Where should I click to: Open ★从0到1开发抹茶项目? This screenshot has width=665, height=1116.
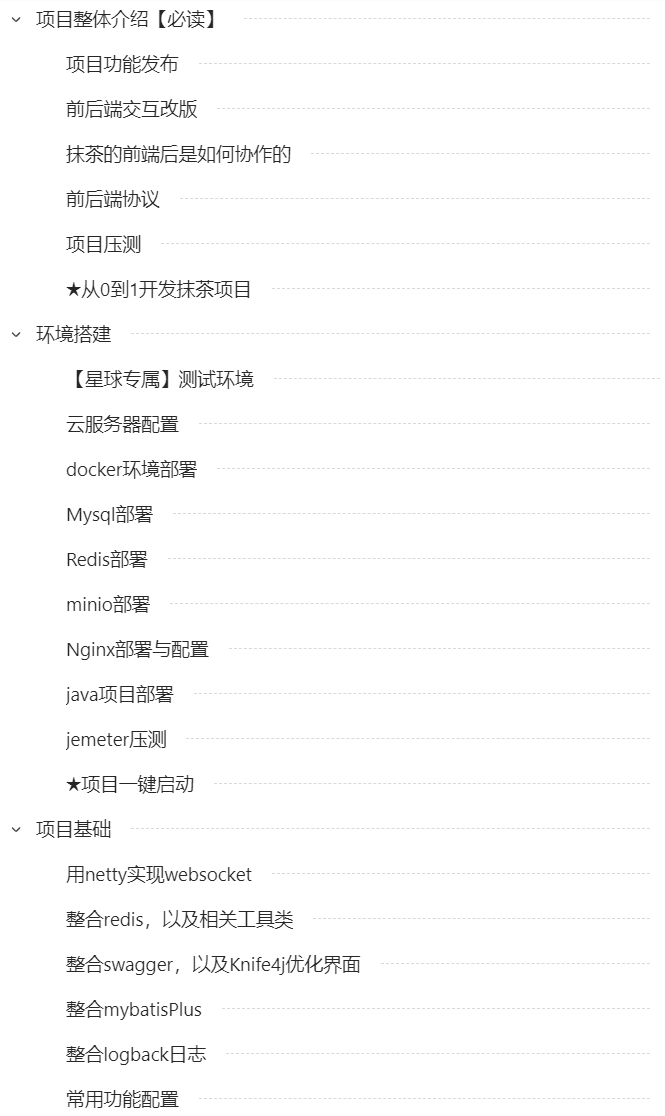click(x=158, y=289)
